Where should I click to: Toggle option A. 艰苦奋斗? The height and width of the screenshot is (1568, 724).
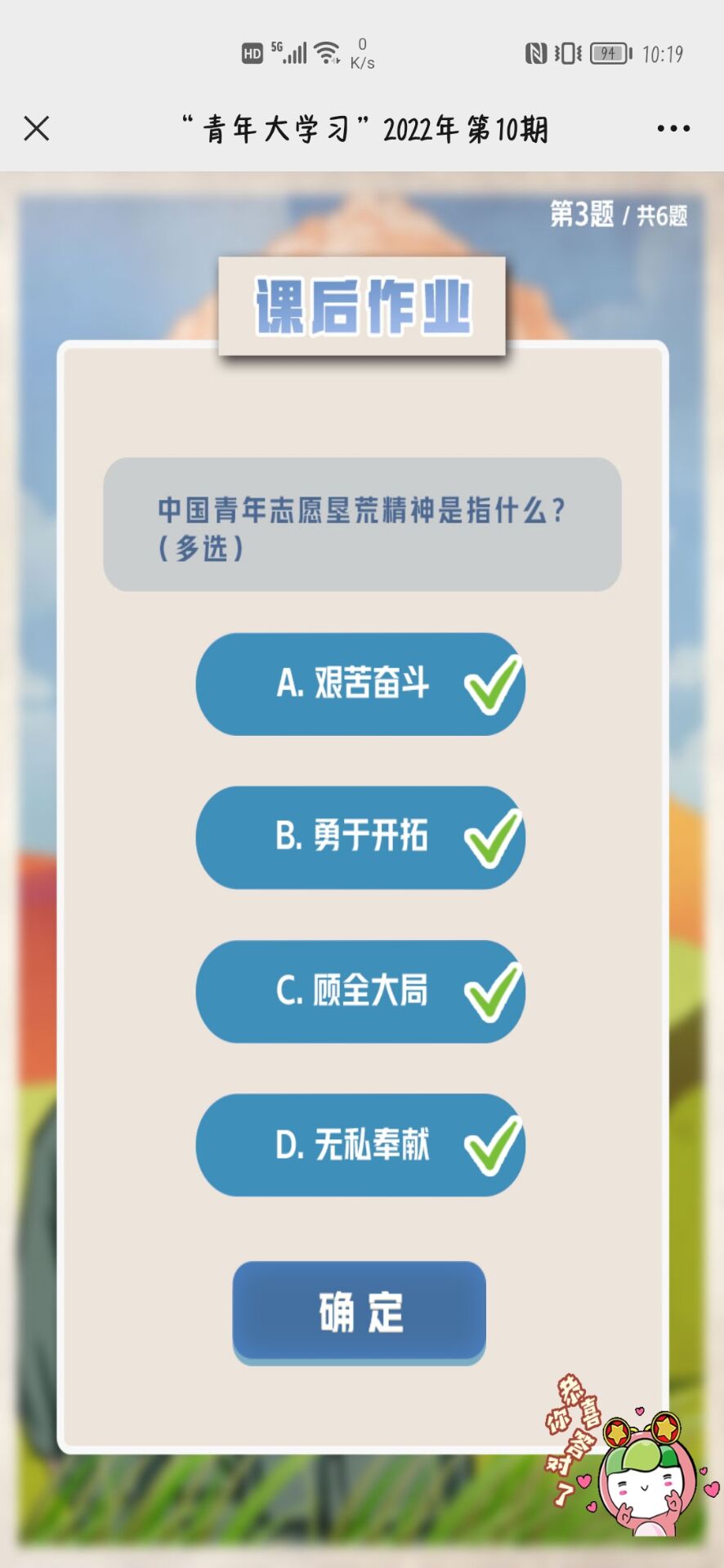point(360,684)
